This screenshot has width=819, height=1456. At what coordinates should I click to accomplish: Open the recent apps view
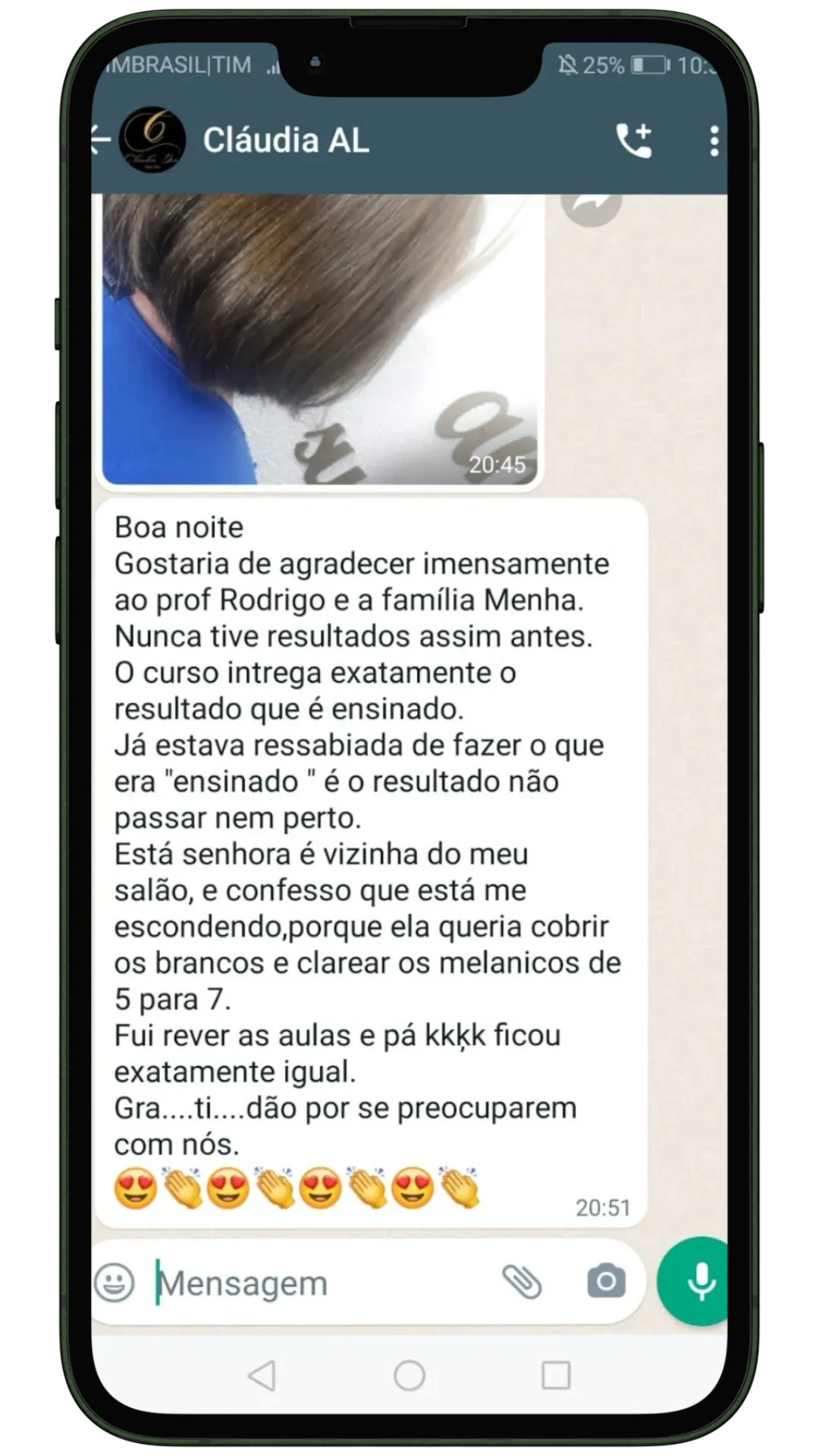coord(556,1375)
